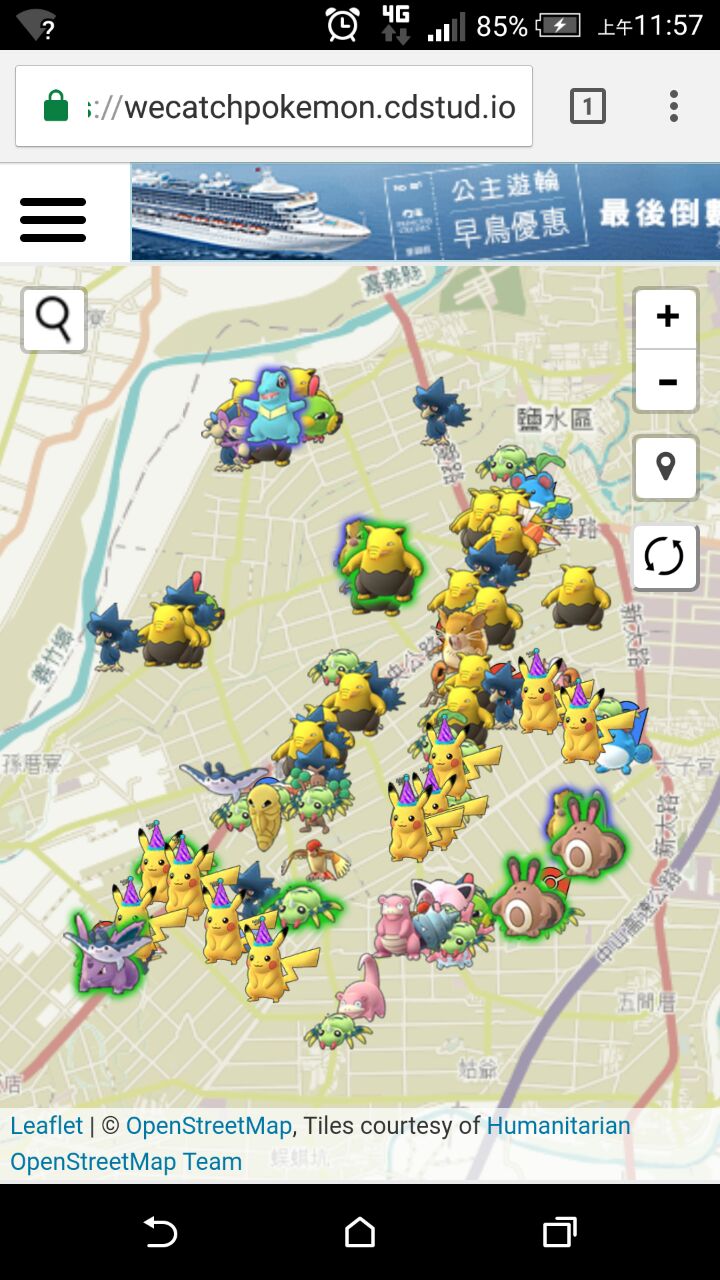Refresh the Pokémon map
This screenshot has width=720, height=1280.
point(665,556)
